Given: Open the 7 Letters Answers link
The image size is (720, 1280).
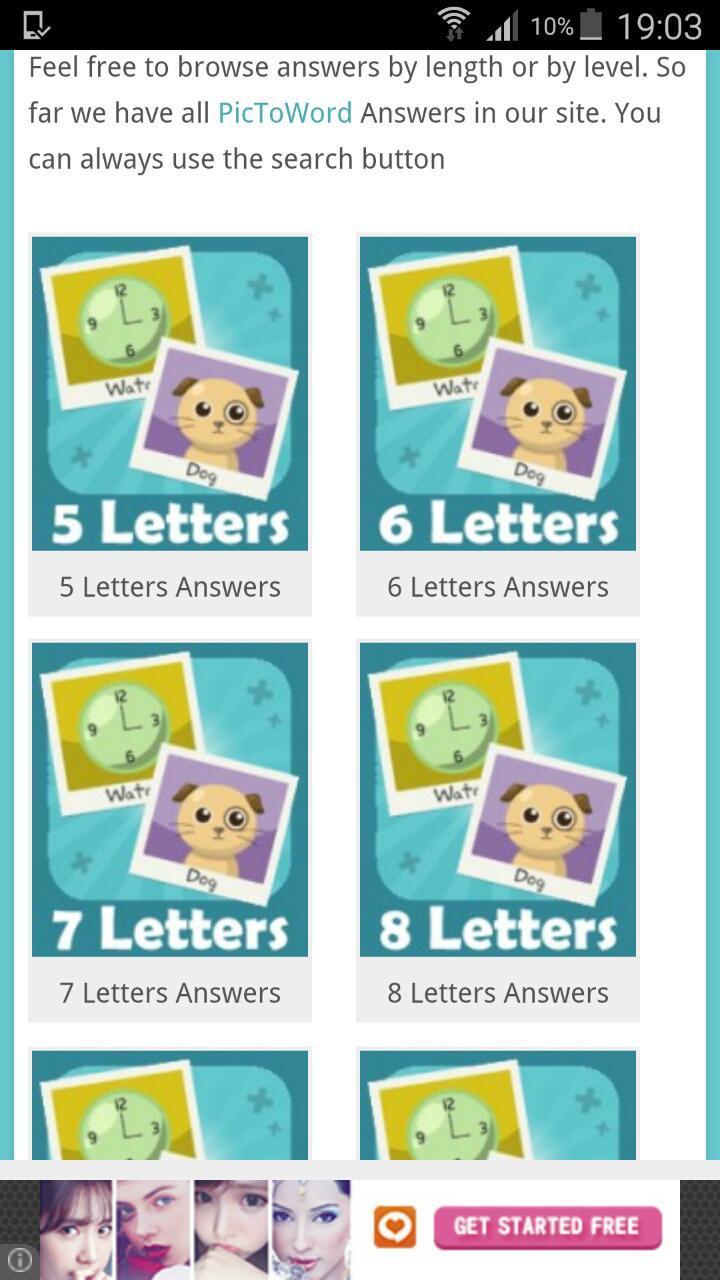Looking at the screenshot, I should pyautogui.click(x=168, y=993).
